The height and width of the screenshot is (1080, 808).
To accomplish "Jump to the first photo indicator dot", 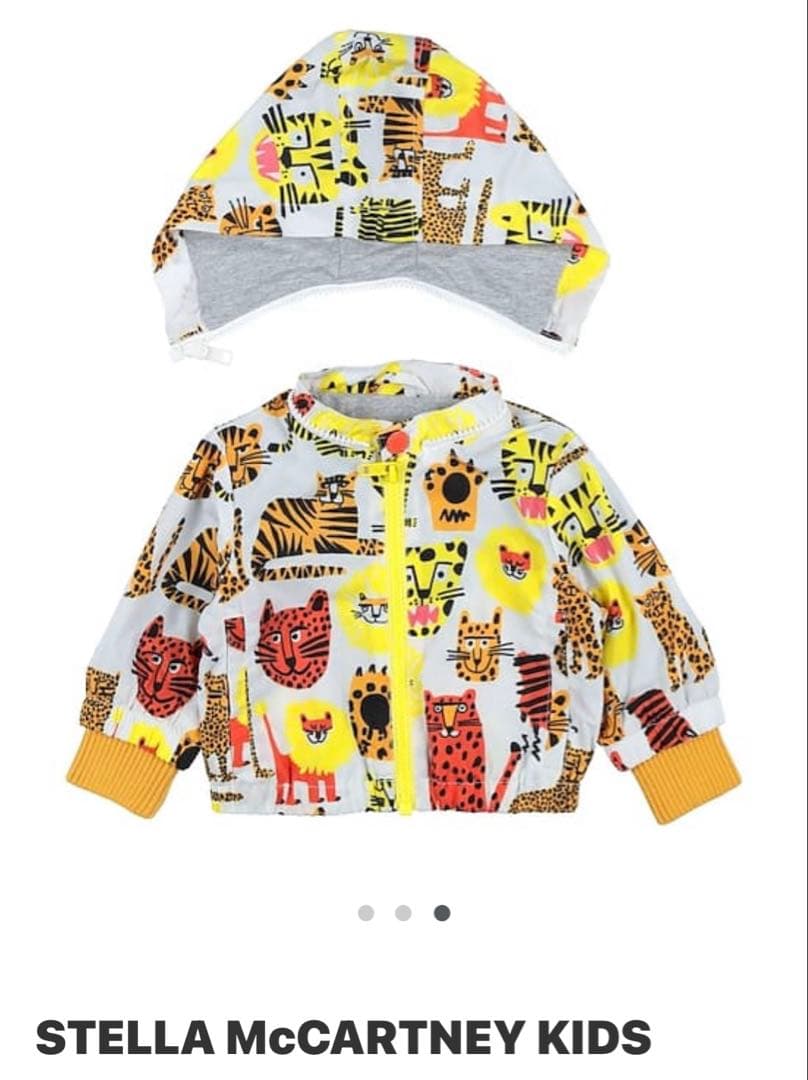I will [x=366, y=912].
